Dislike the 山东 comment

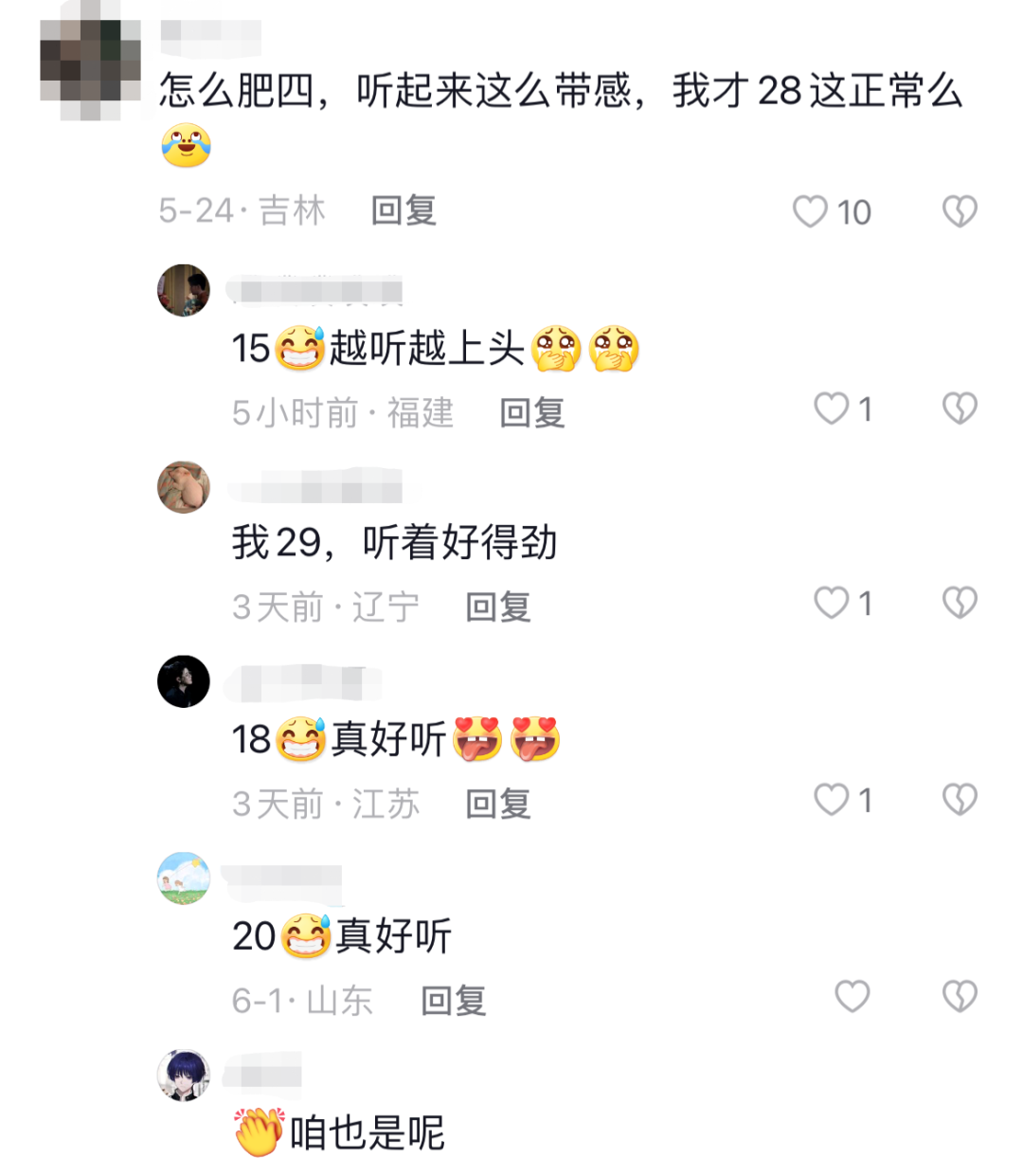coord(960,996)
